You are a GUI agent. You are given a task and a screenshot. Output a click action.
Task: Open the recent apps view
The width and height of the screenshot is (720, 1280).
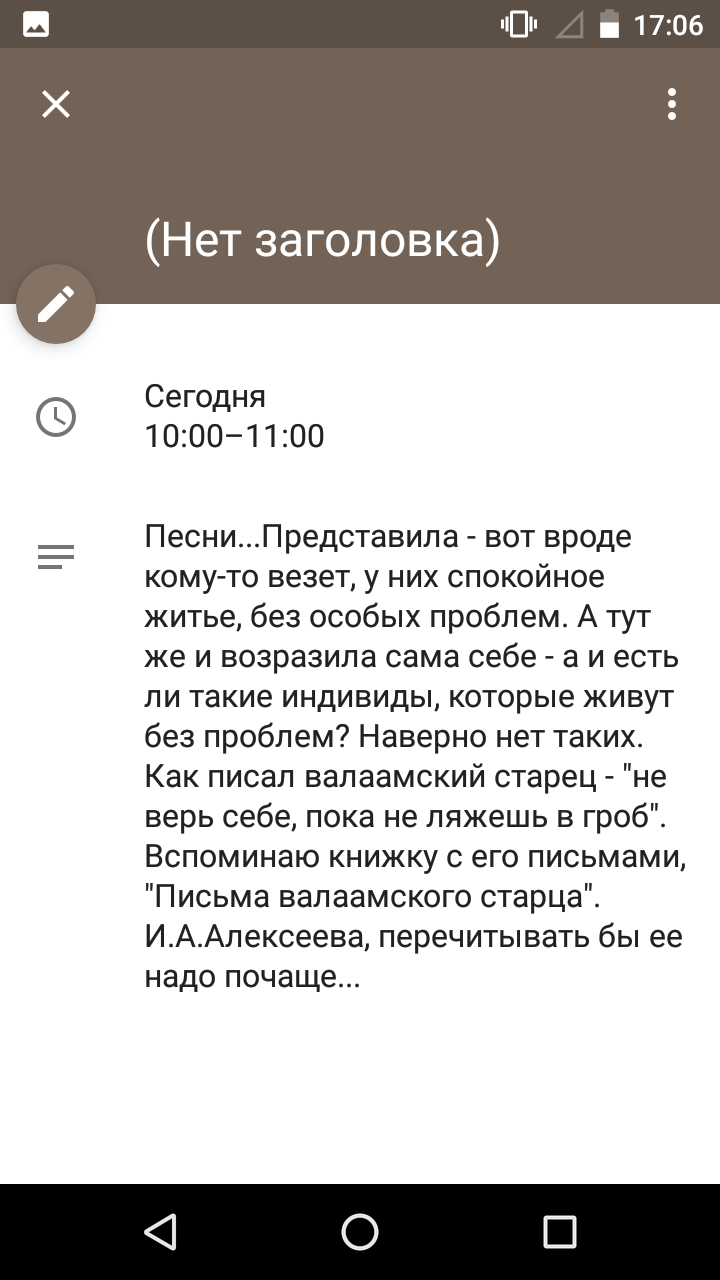point(560,1232)
